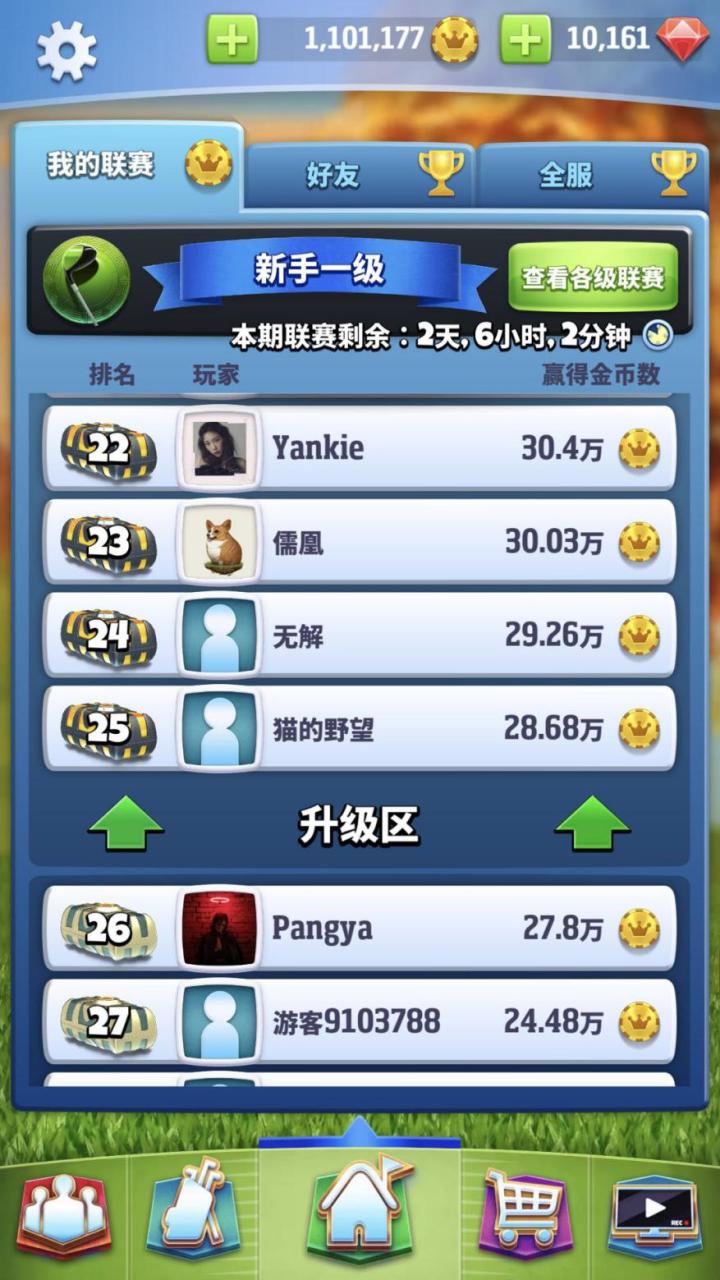Tap the crown icon on the 我的联赛 tab
The height and width of the screenshot is (1280, 720).
(x=207, y=165)
